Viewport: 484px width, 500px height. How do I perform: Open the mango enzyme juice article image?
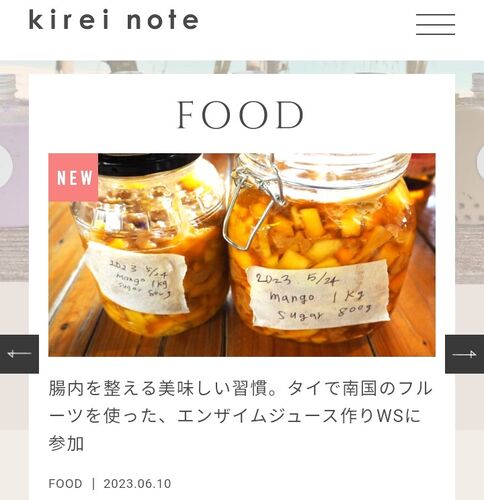click(x=242, y=255)
